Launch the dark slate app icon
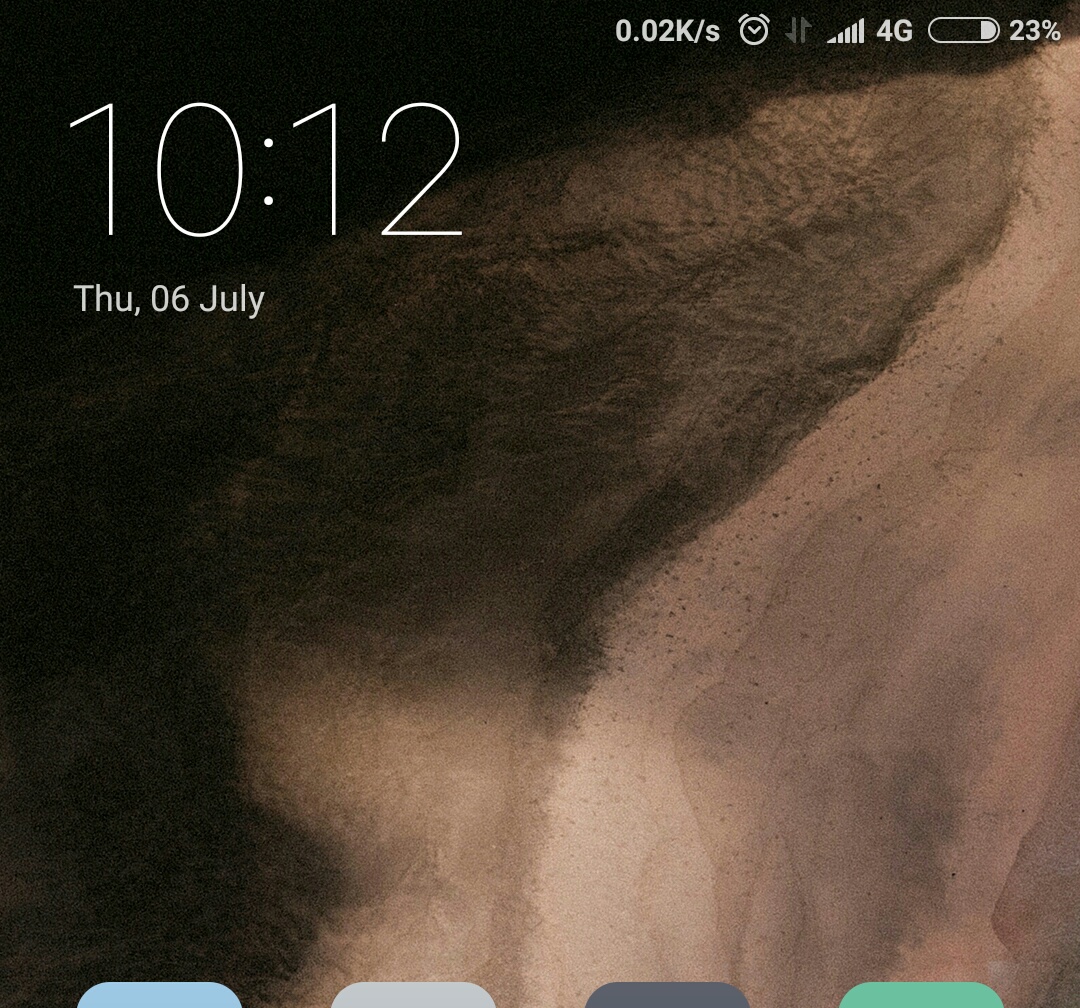Screen dimensions: 1080x1008 click(667, 994)
